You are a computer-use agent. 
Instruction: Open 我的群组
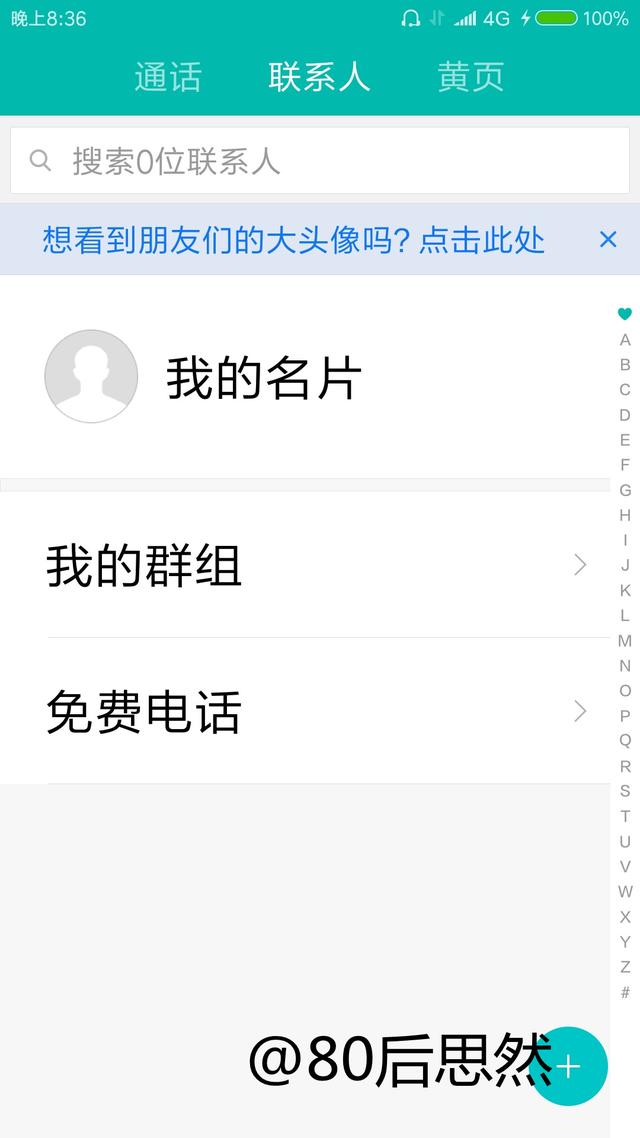tap(305, 565)
